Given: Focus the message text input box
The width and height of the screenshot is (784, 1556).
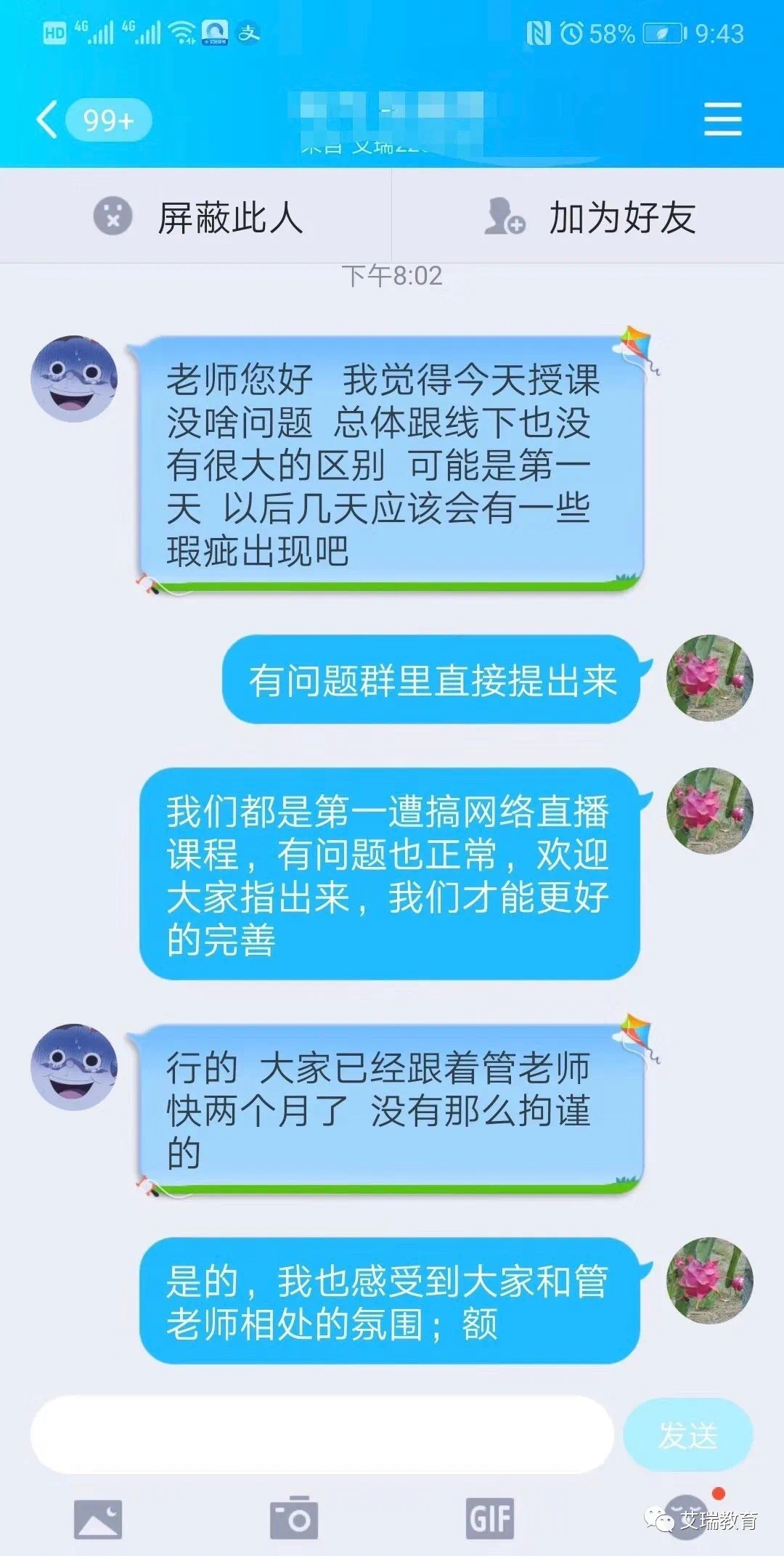Looking at the screenshot, I should coord(322,1435).
